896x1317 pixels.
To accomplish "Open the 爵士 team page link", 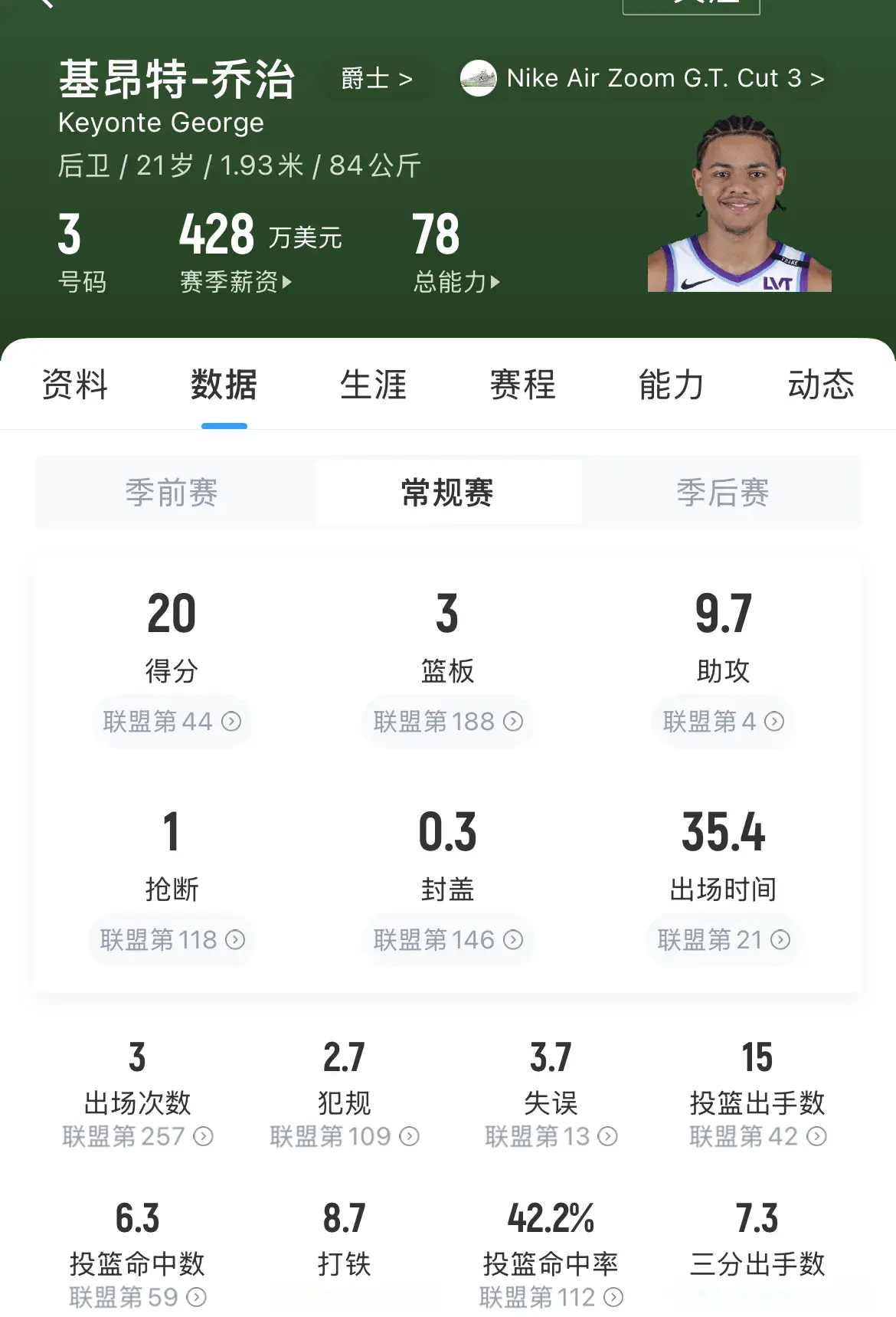I will 376,78.
